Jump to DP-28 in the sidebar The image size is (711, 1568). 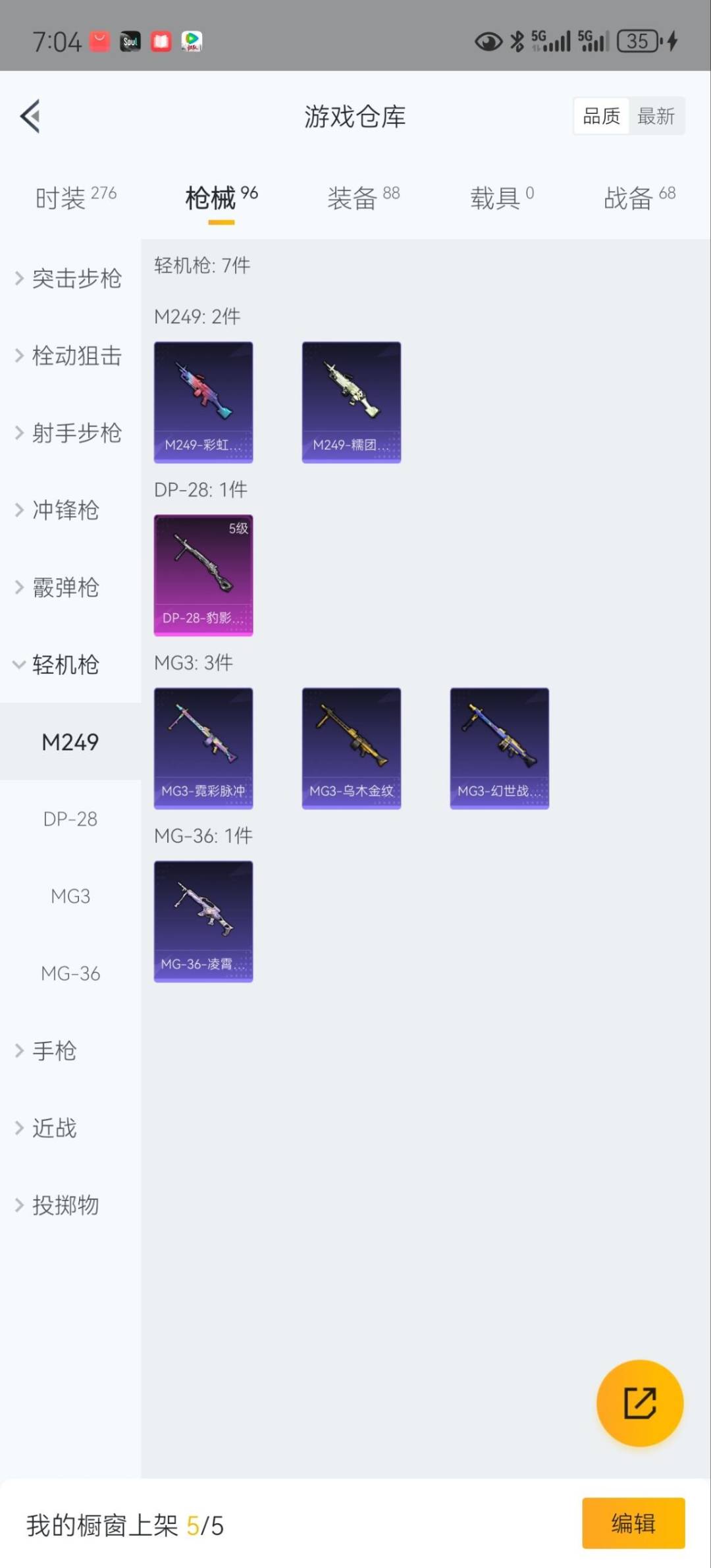pos(70,819)
